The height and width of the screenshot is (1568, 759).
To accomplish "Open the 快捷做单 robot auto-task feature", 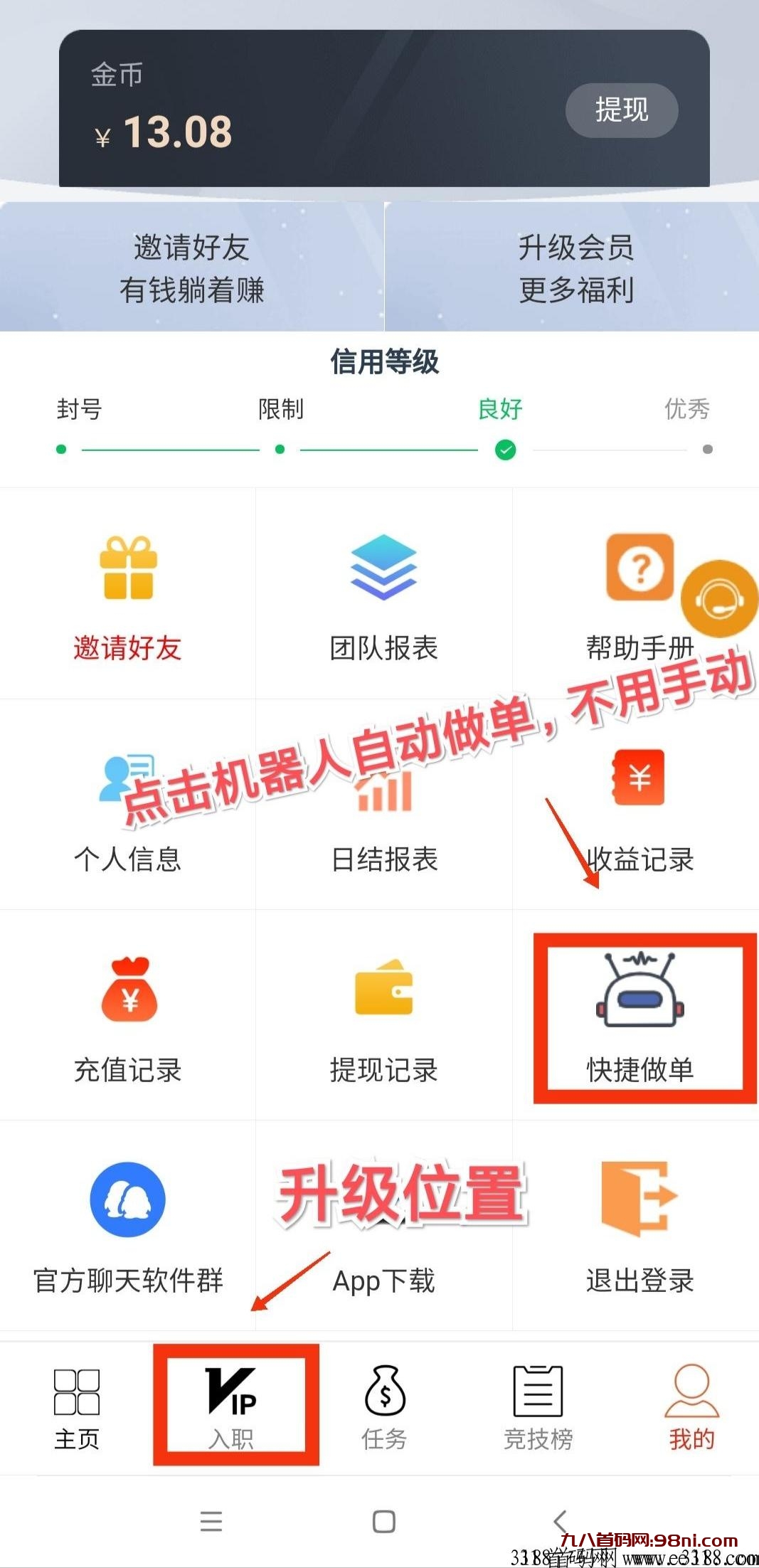I will [641, 1017].
